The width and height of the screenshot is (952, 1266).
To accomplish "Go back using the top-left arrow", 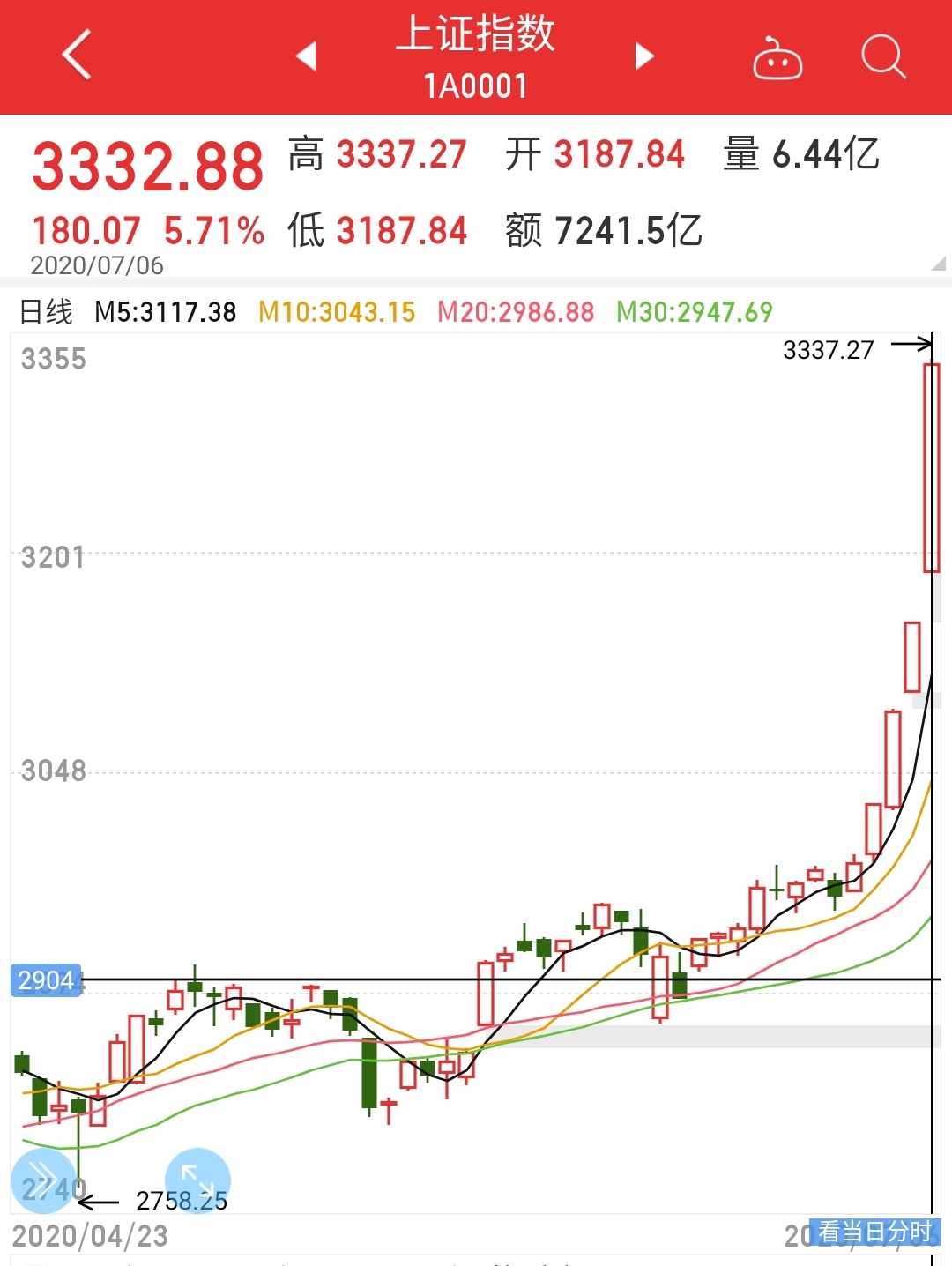I will click(78, 55).
